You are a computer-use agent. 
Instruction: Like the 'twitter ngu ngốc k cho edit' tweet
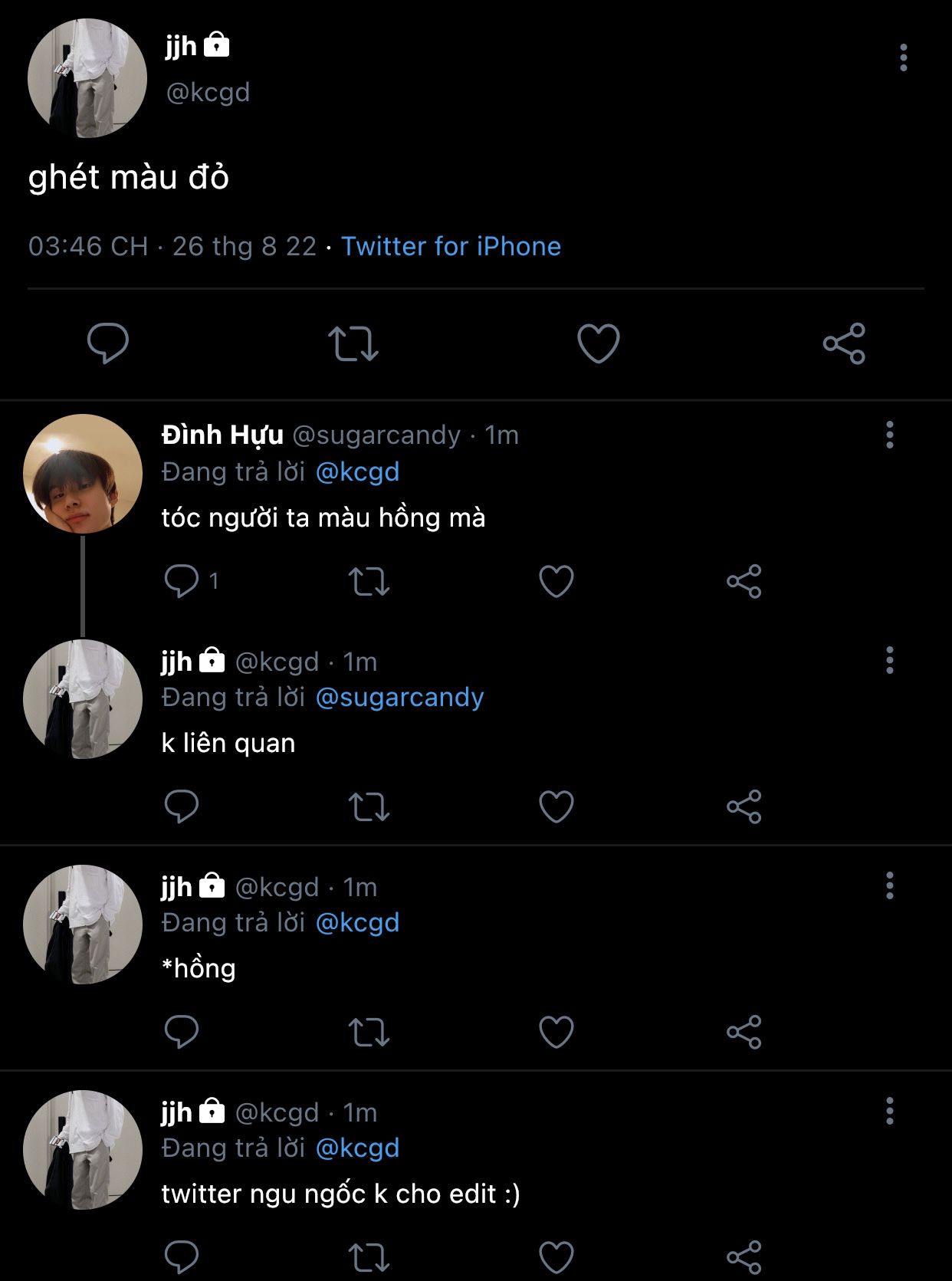pyautogui.click(x=556, y=1256)
